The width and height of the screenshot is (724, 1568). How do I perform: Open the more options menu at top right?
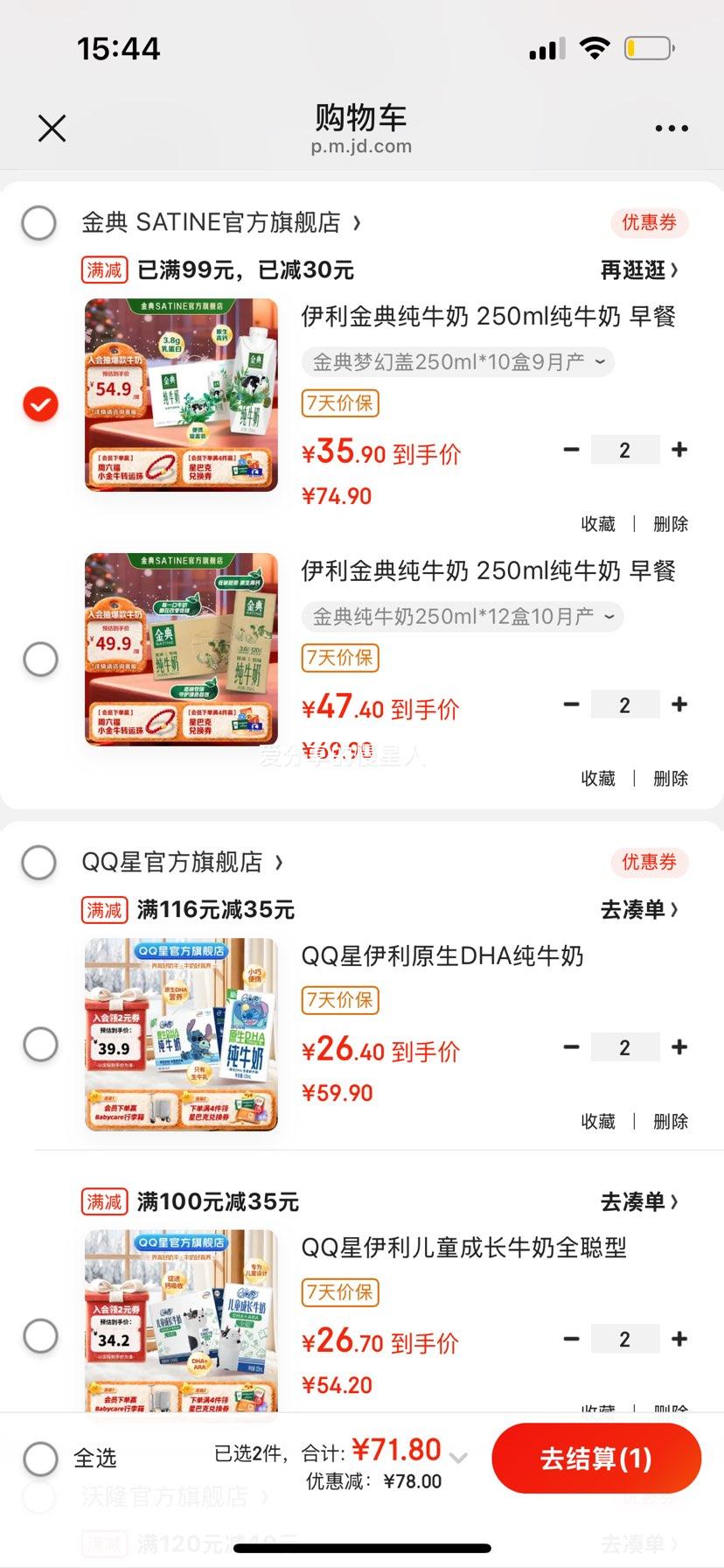coord(670,128)
